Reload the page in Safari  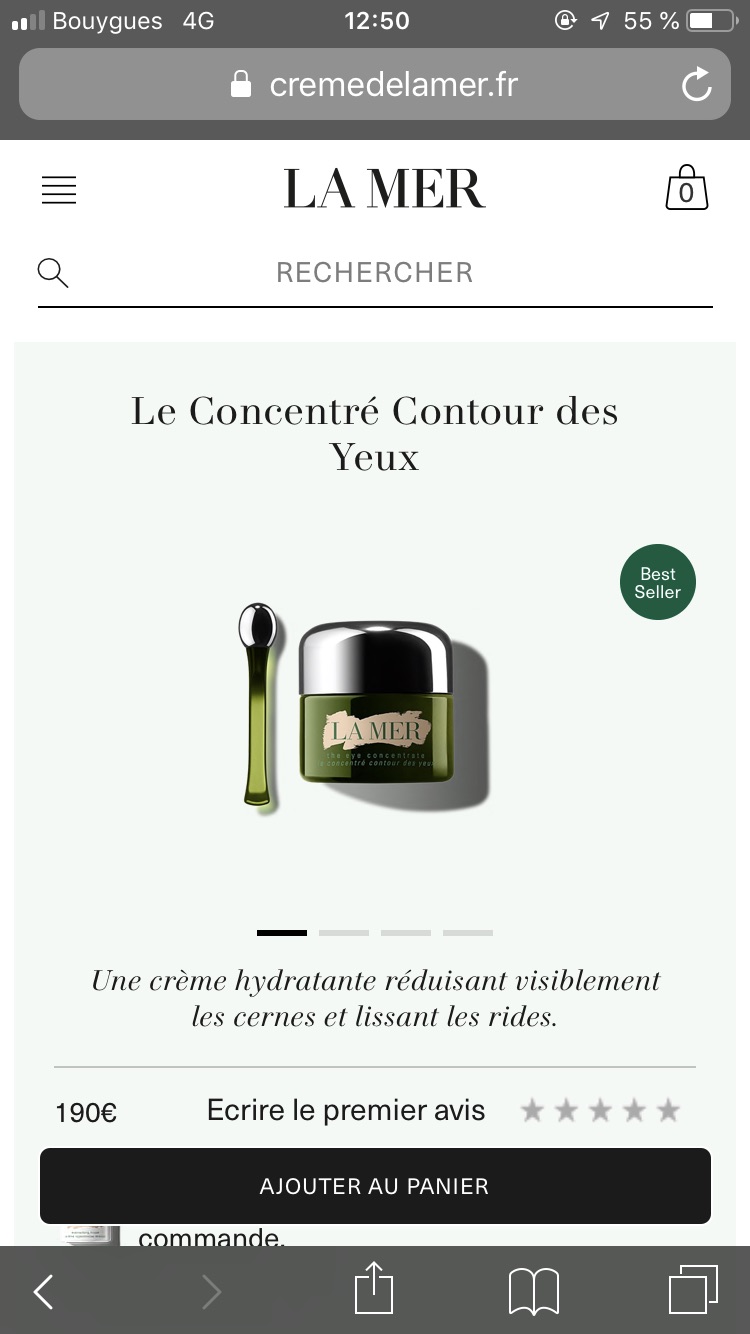tap(696, 85)
